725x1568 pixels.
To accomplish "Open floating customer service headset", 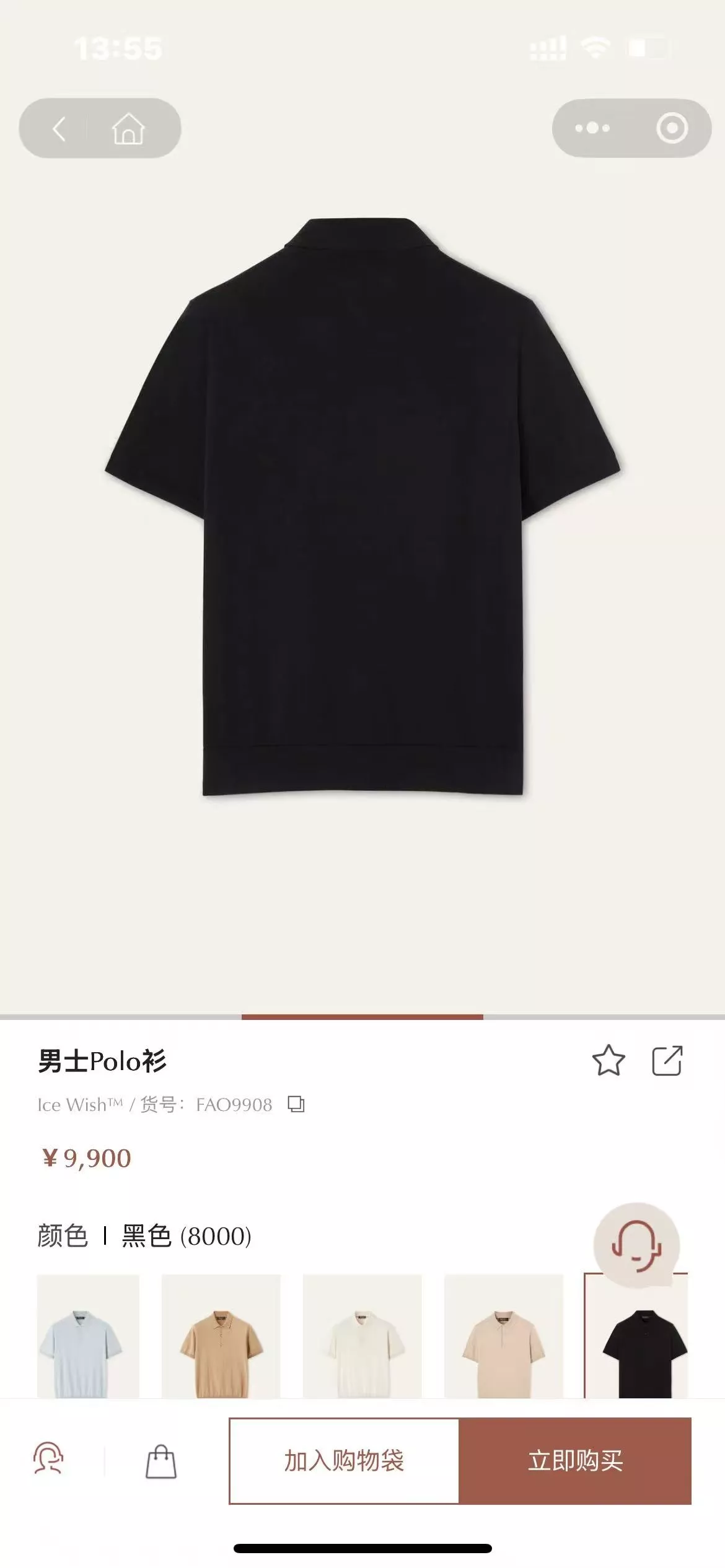I will click(x=636, y=1245).
